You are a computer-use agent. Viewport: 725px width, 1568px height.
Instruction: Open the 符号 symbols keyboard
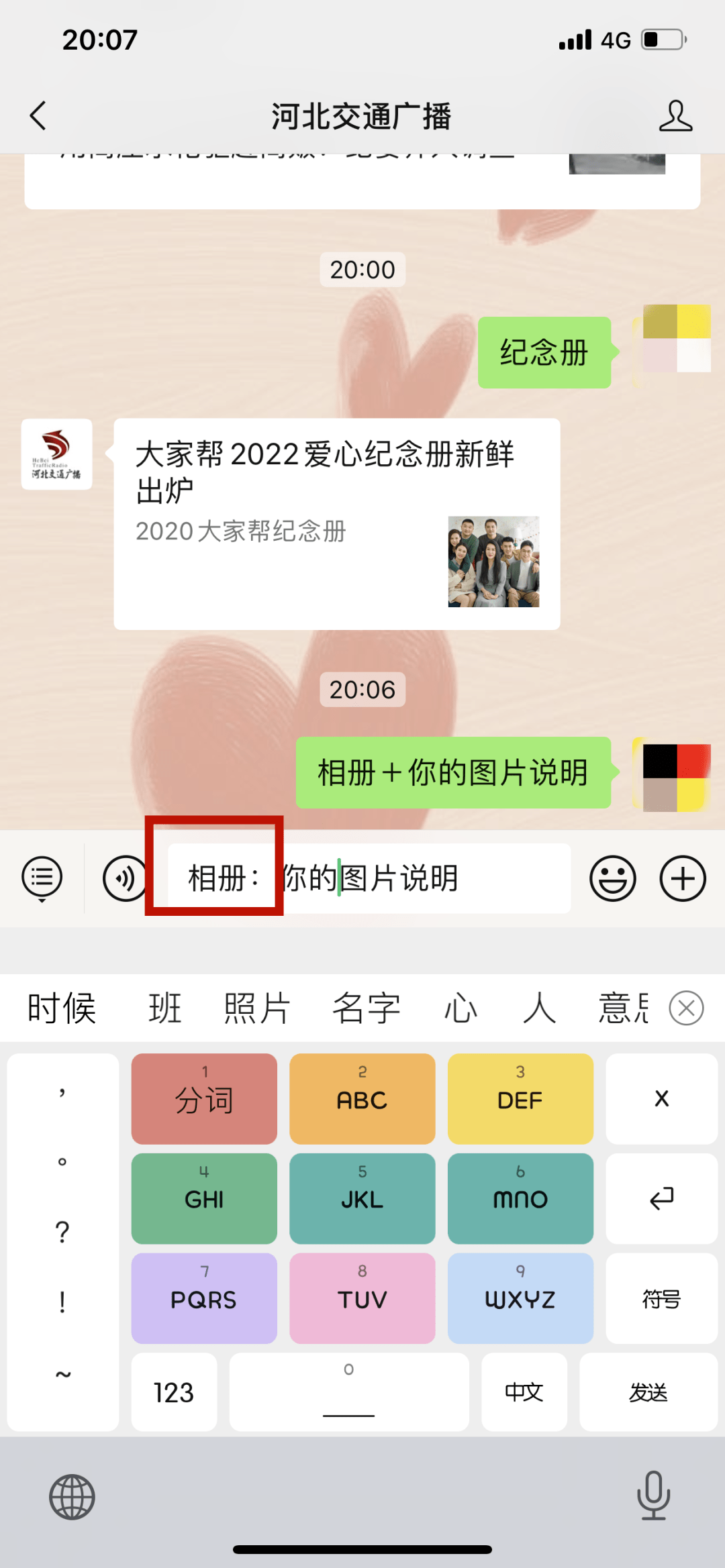(x=662, y=1298)
